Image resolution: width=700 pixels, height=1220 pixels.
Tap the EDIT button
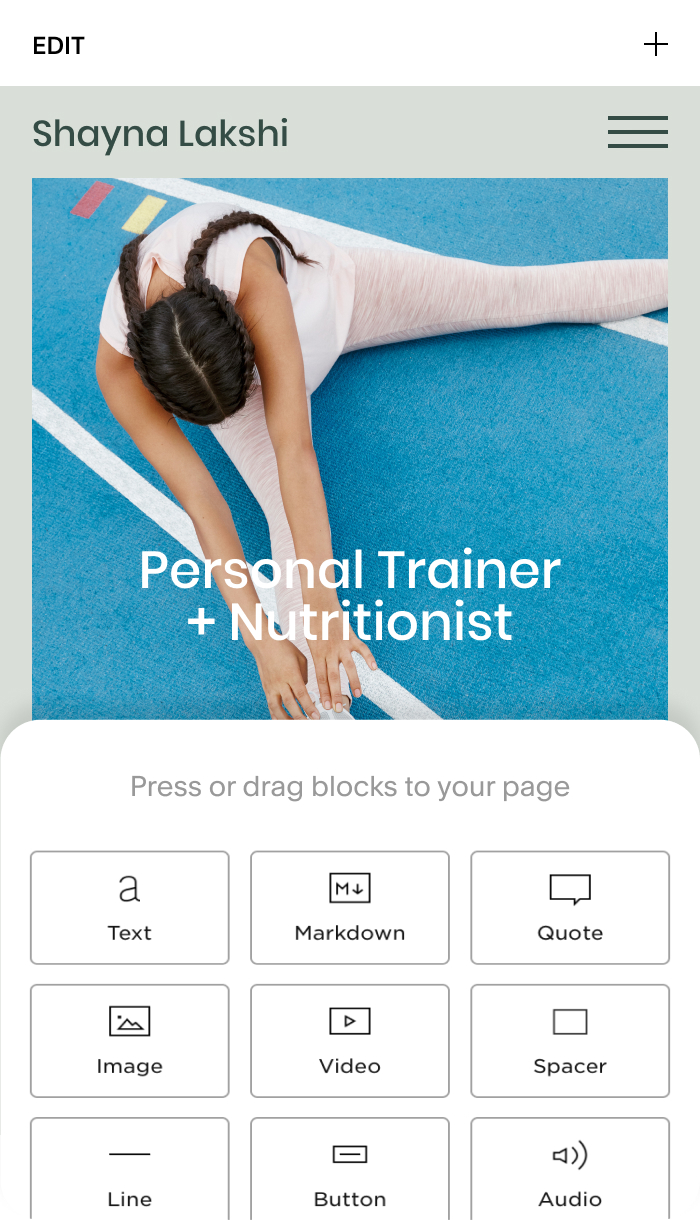coord(59,46)
